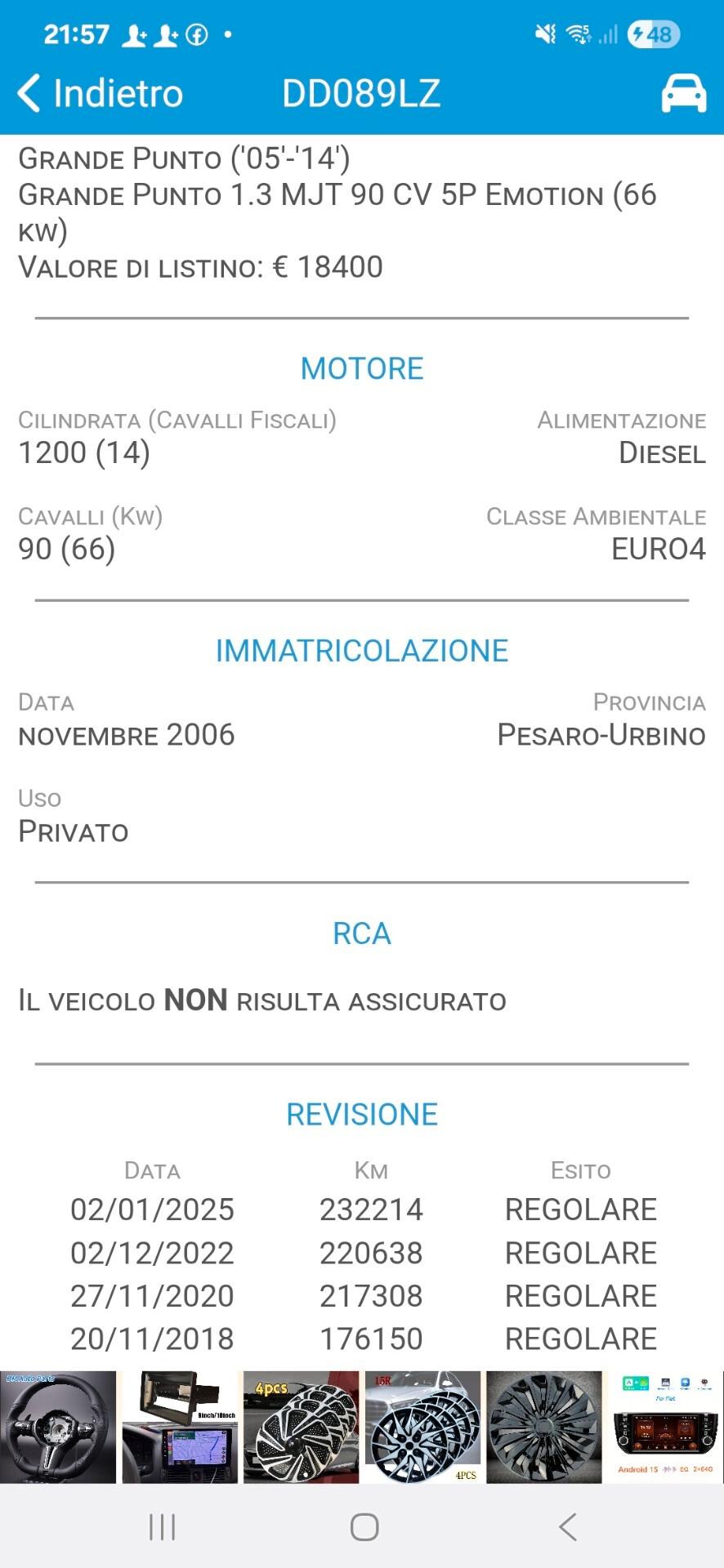Tap Indietro to return to previous screen
This screenshot has height=1568, width=724.
point(117,92)
